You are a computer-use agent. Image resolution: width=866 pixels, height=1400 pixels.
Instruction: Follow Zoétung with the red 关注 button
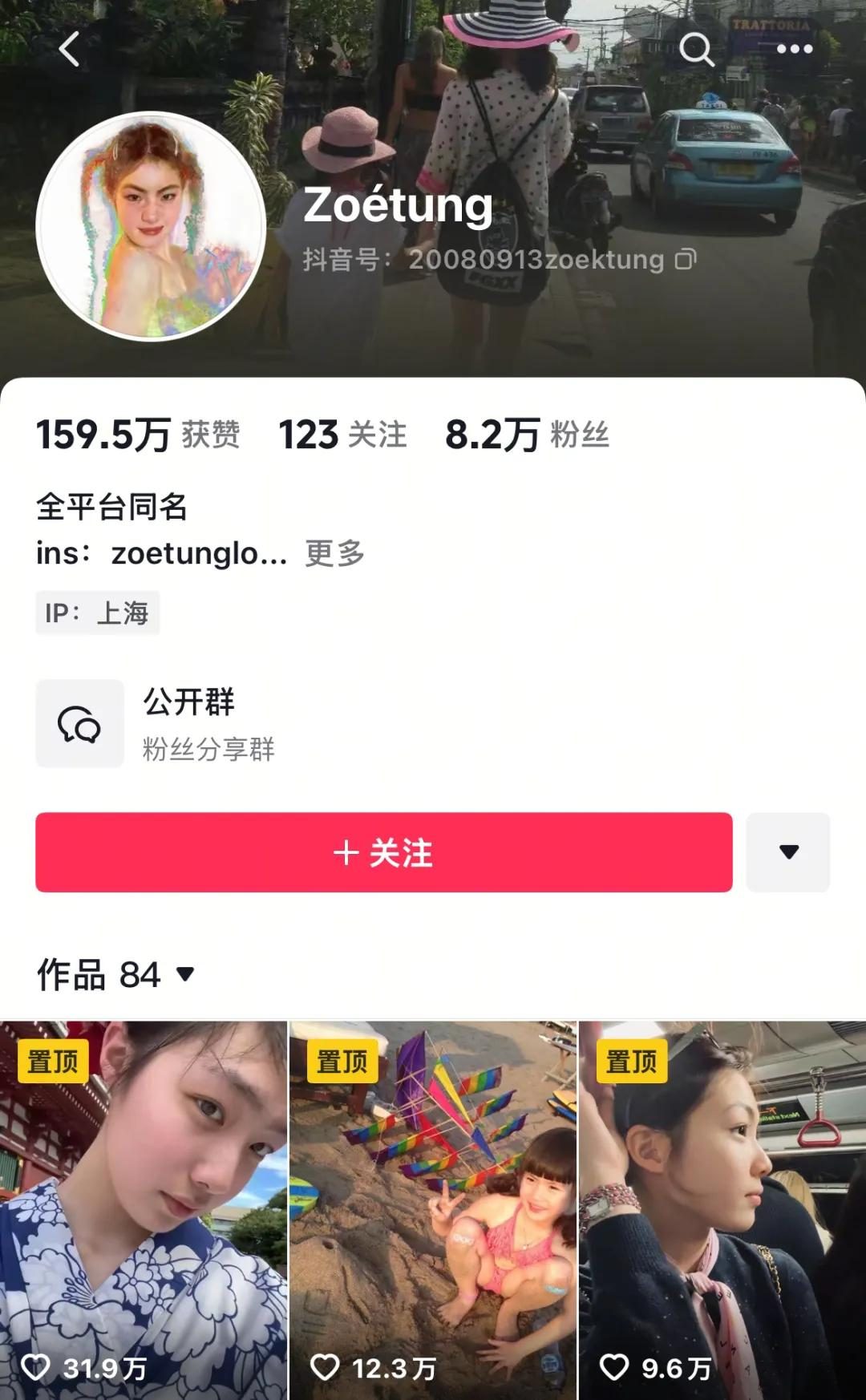coord(383,852)
